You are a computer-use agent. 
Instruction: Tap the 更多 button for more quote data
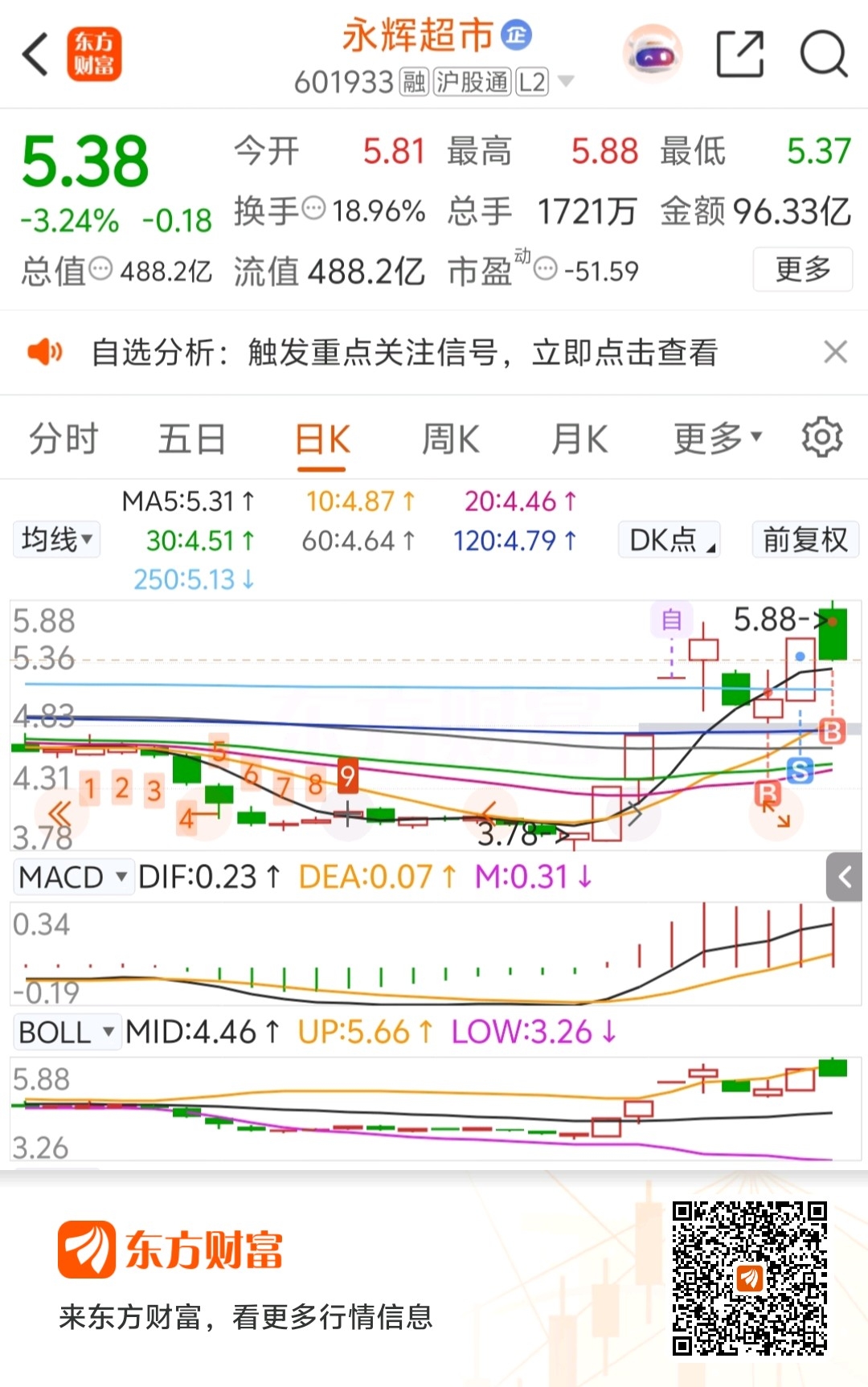coord(802,269)
